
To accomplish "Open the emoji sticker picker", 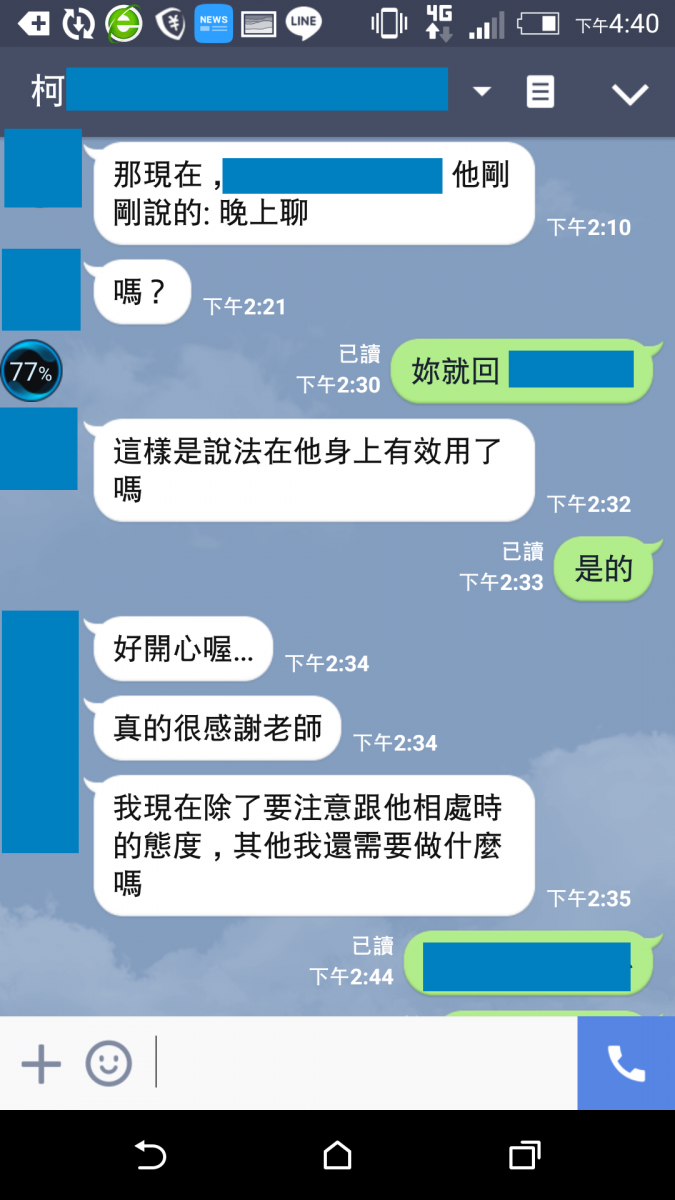I will tap(108, 1063).
